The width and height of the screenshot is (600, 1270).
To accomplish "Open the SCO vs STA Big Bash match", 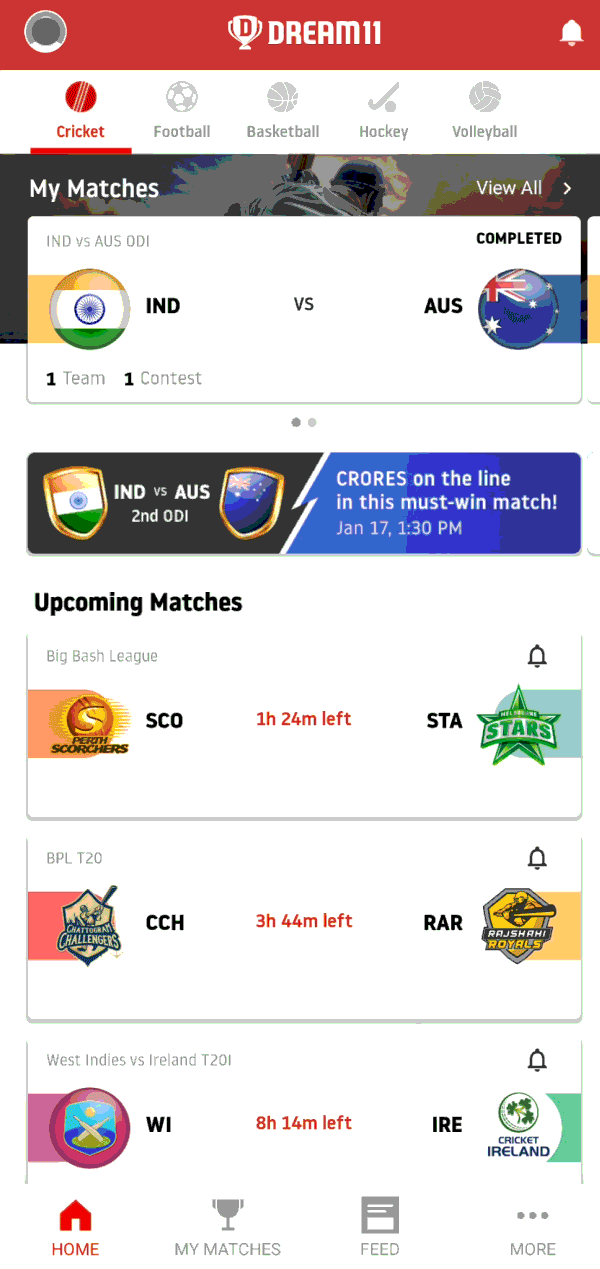I will pos(304,725).
